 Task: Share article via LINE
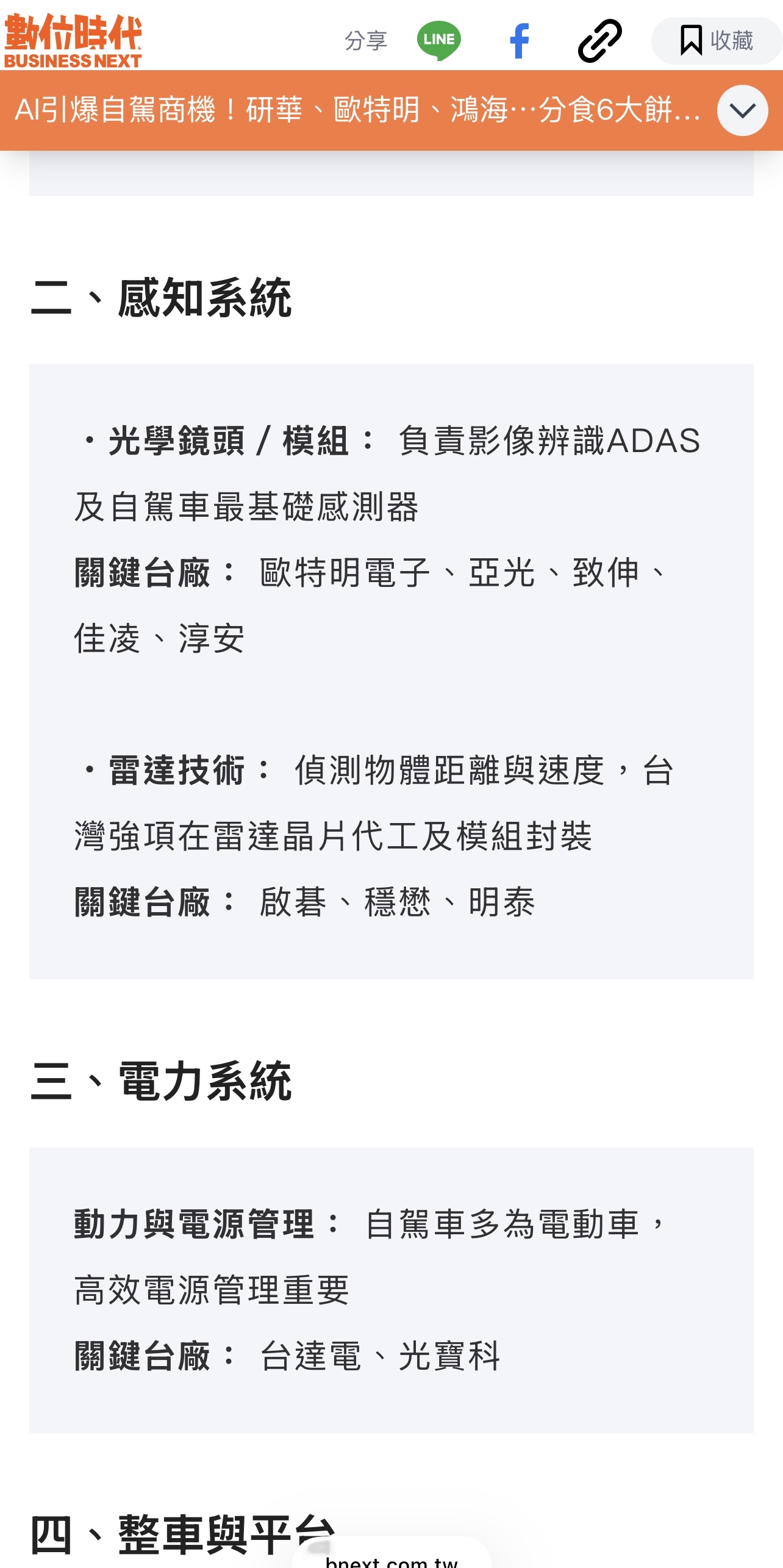(438, 40)
